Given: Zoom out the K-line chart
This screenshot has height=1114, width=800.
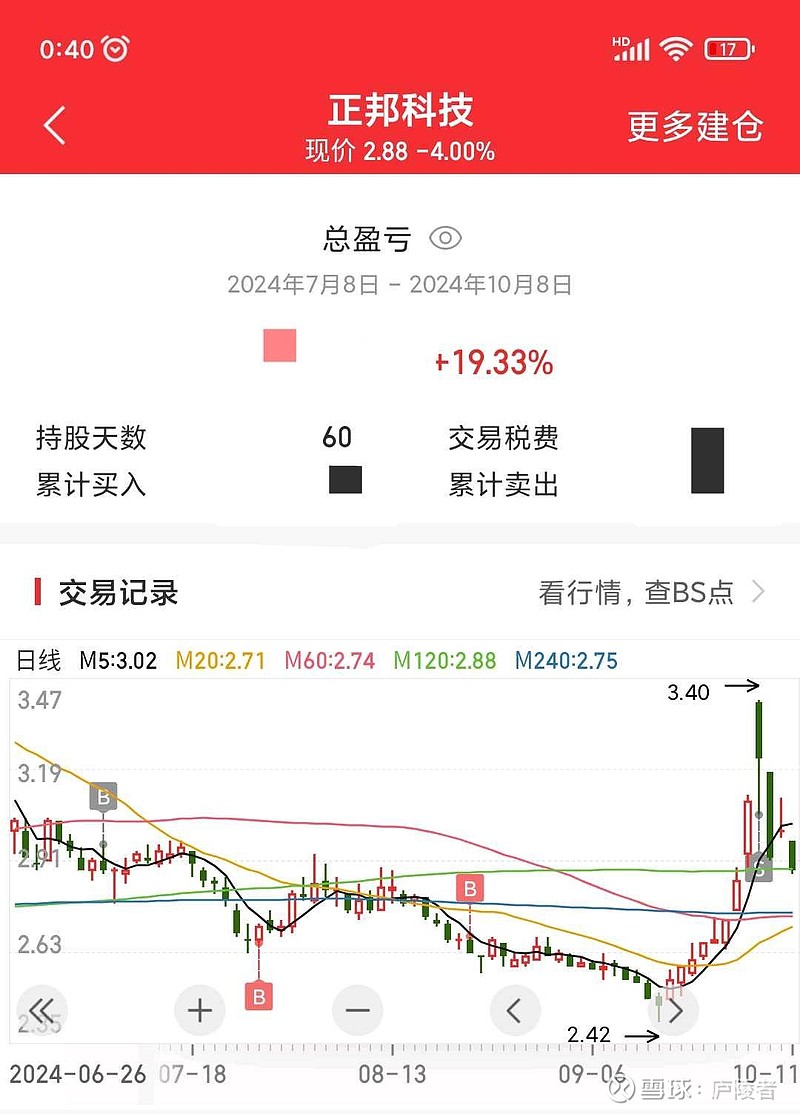Looking at the screenshot, I should coord(357,1010).
